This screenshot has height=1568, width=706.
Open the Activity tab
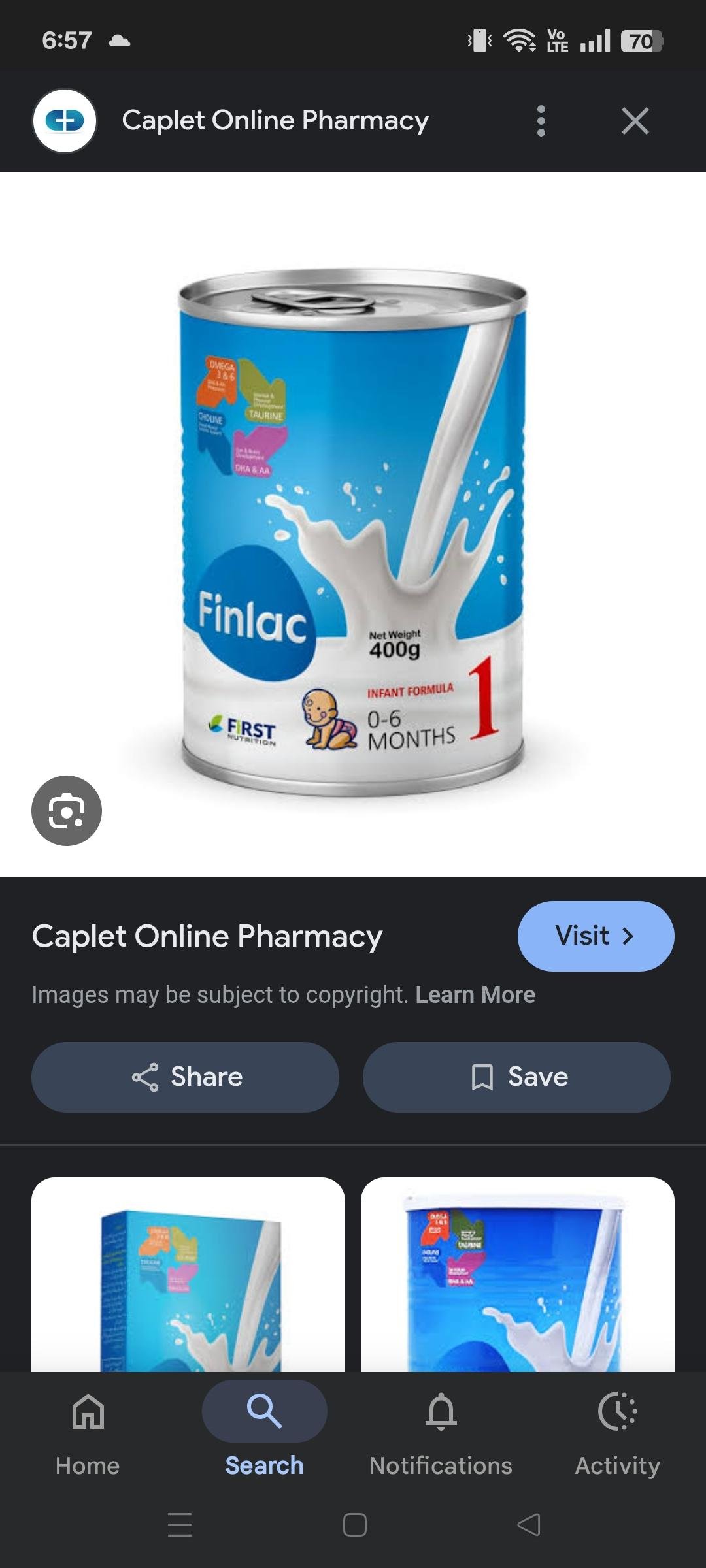coord(617,1431)
